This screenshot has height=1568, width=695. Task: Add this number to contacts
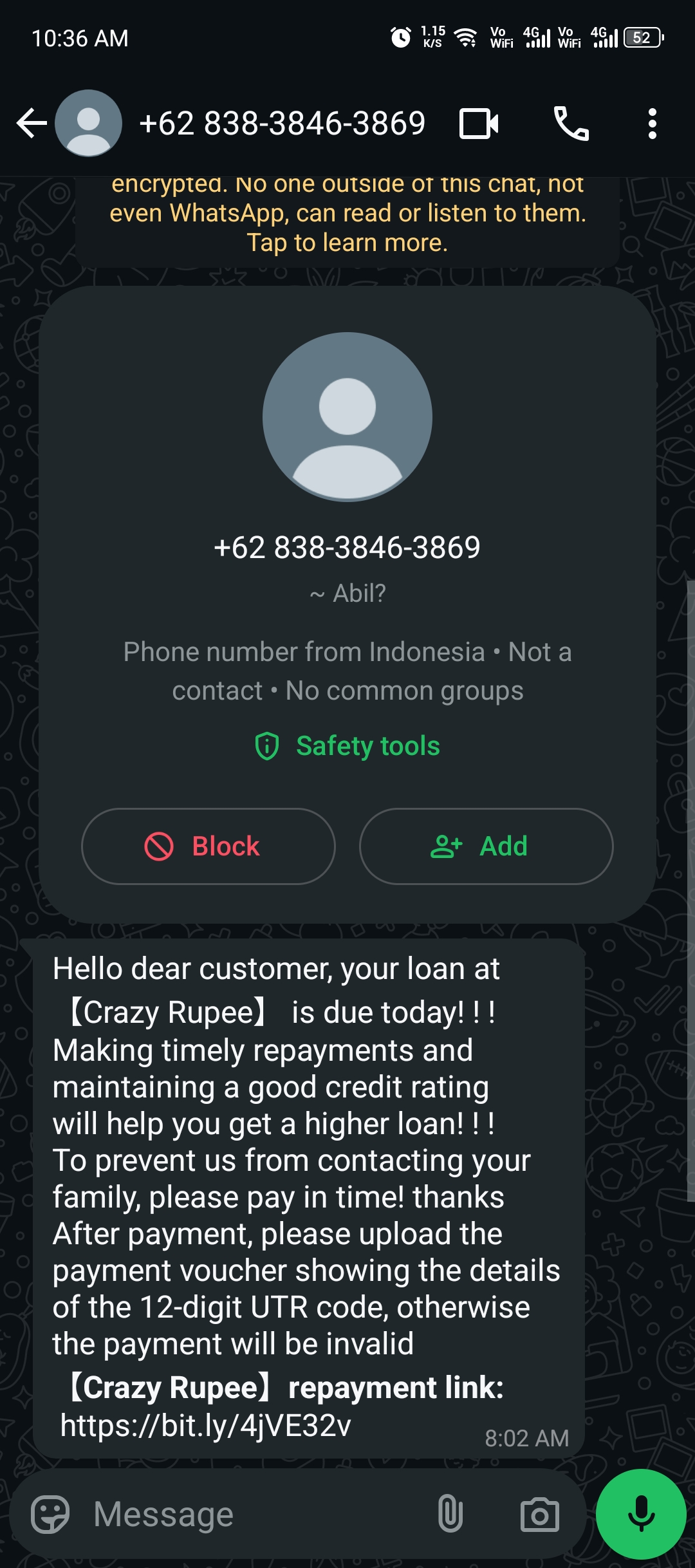(x=486, y=846)
